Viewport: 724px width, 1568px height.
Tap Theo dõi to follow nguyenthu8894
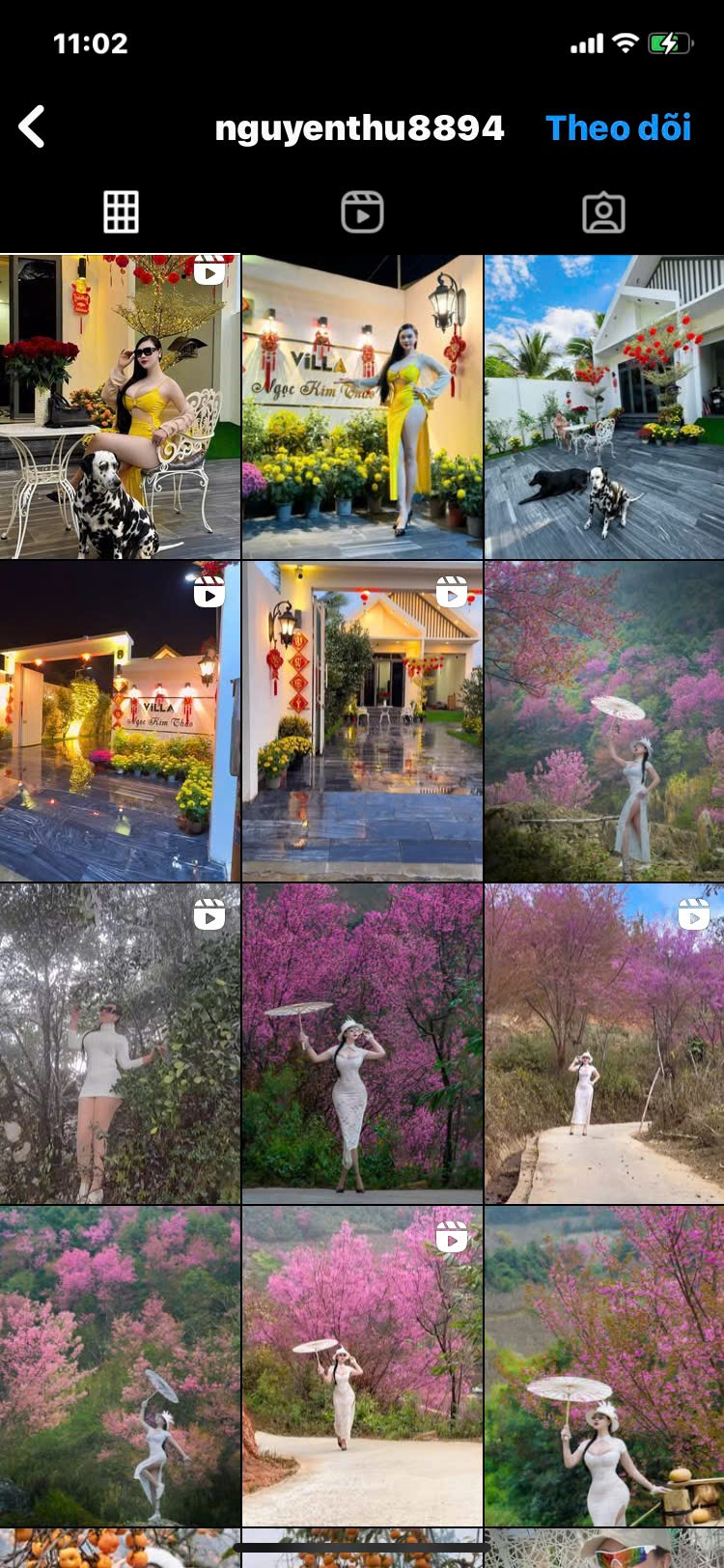pyautogui.click(x=618, y=127)
